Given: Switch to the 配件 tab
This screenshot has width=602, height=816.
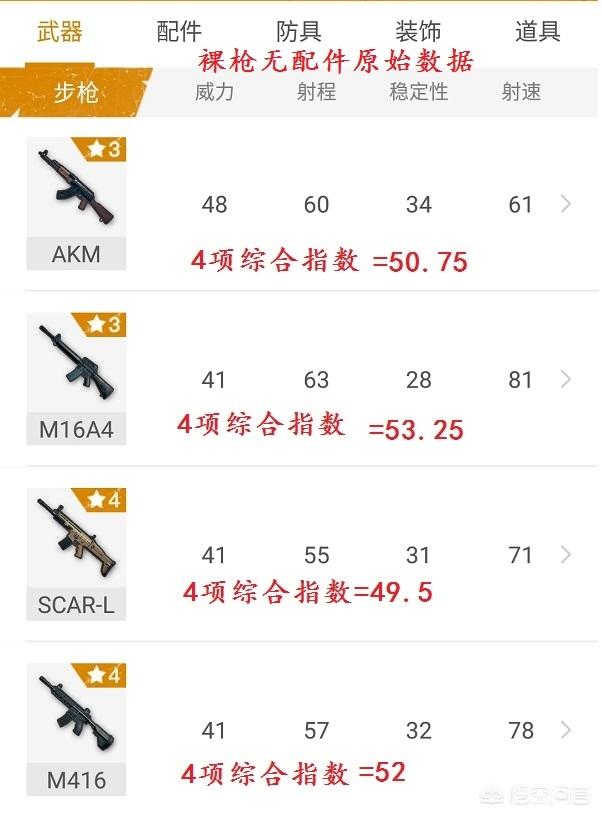Looking at the screenshot, I should (179, 32).
